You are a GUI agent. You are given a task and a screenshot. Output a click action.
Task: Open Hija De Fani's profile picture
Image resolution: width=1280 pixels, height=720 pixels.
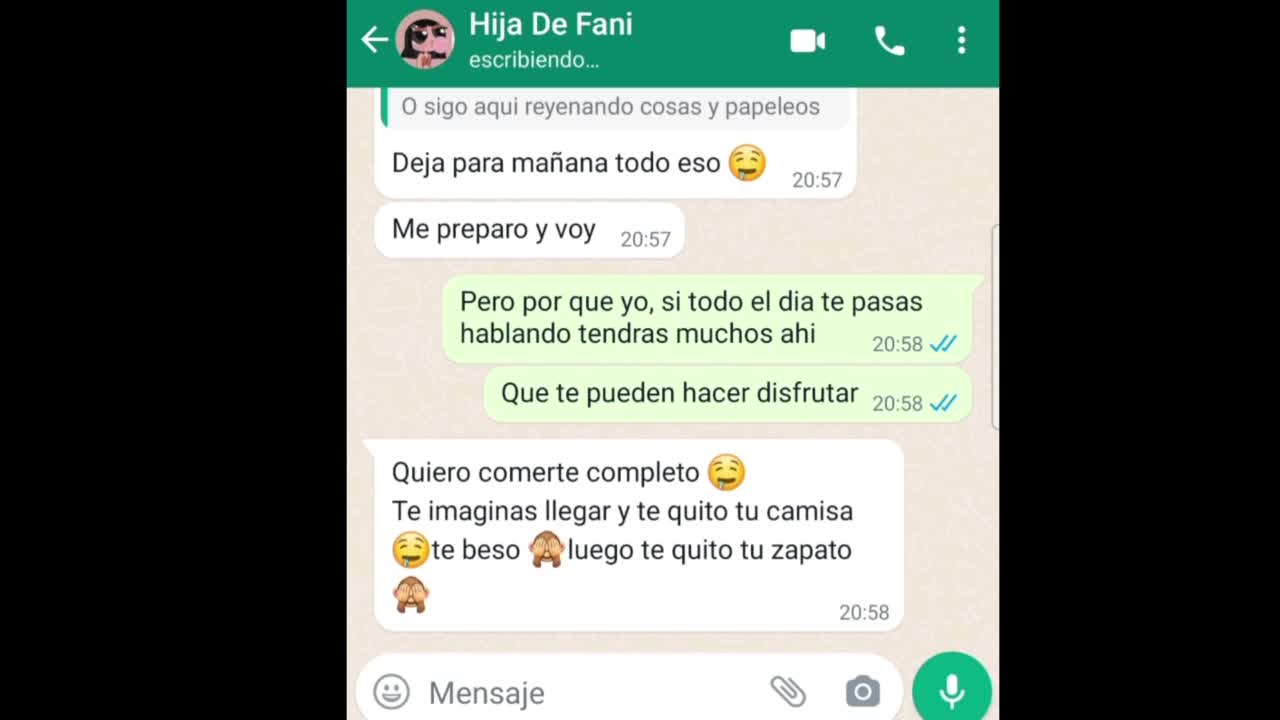tap(425, 40)
